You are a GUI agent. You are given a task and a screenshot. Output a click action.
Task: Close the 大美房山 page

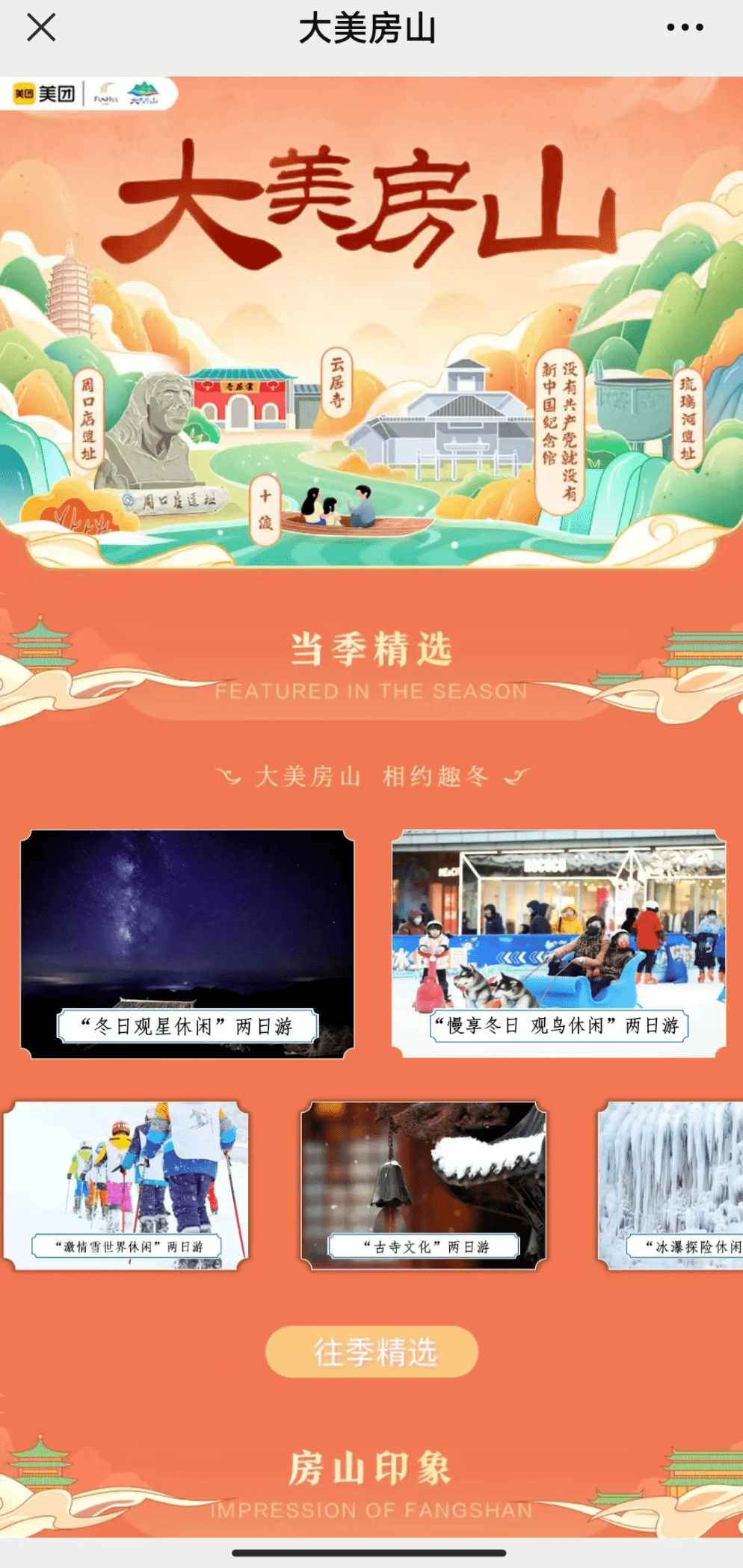coord(41,28)
